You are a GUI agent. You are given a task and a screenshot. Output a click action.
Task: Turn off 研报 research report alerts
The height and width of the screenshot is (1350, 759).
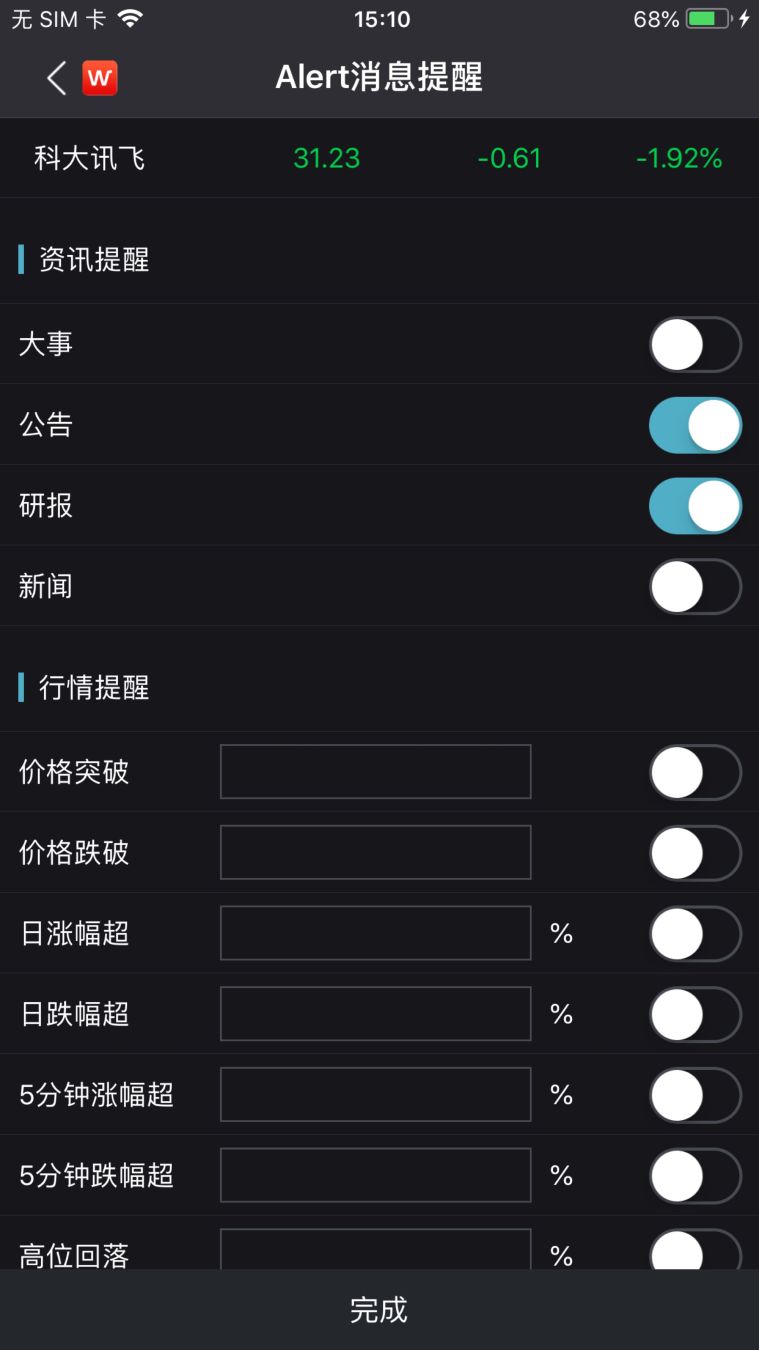(x=695, y=506)
